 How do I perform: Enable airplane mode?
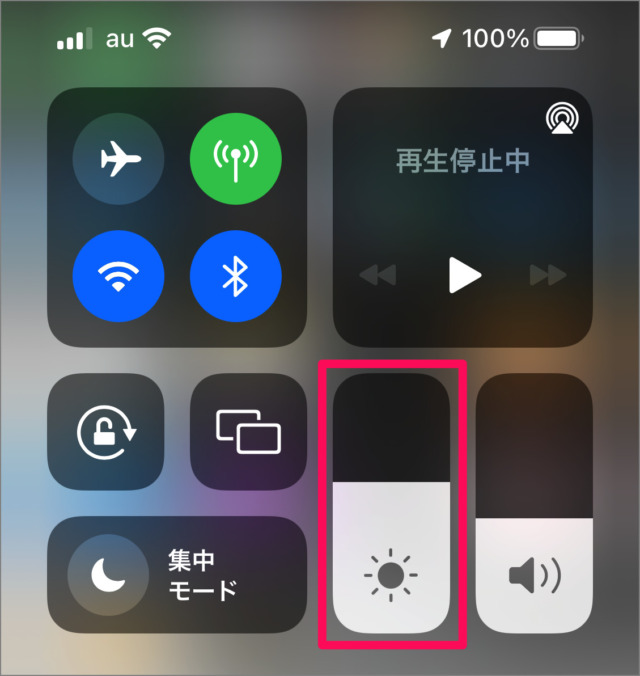pos(119,156)
